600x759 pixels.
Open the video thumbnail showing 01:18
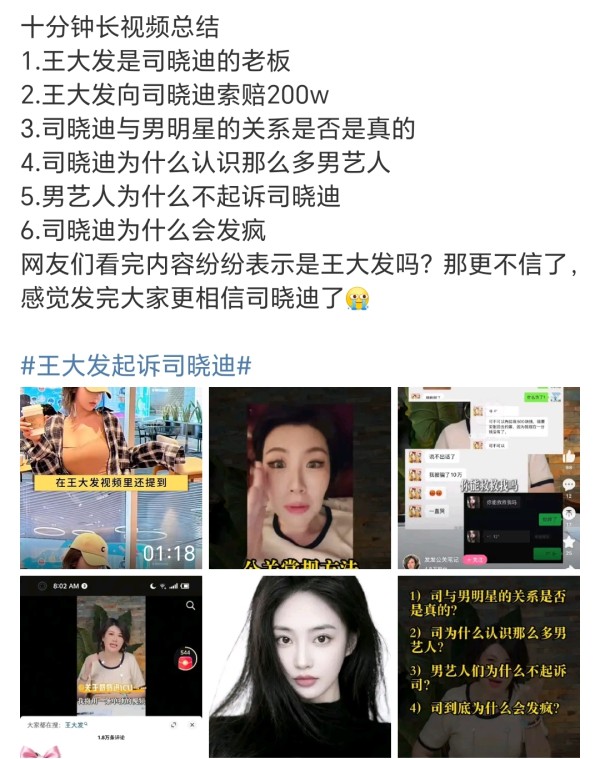[x=110, y=478]
